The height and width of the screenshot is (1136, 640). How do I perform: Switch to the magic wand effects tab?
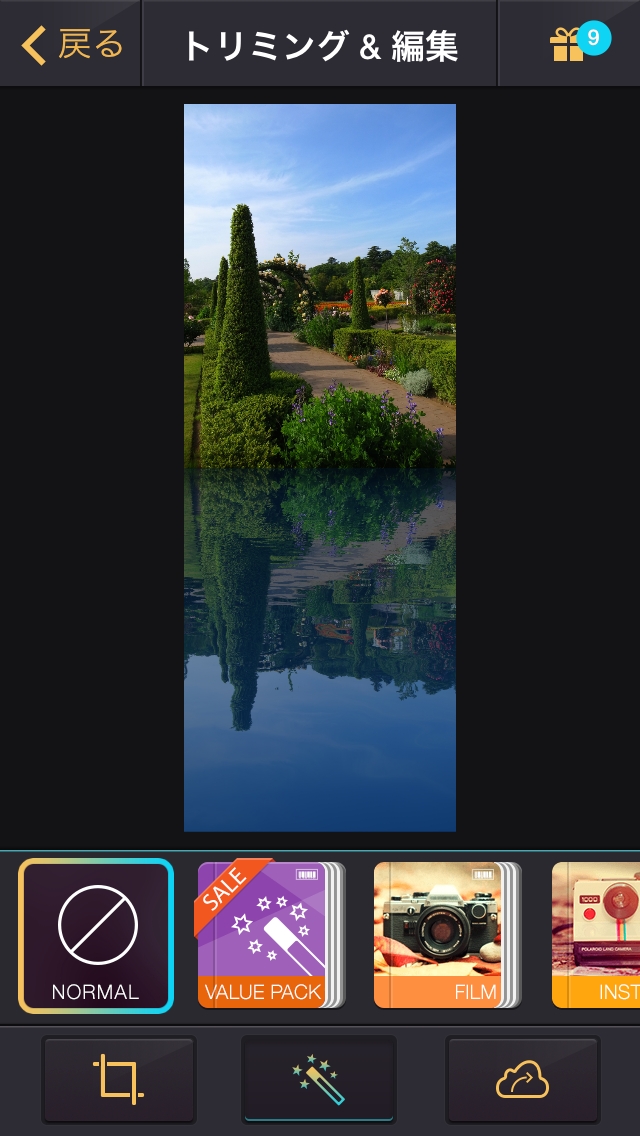pos(319,1080)
